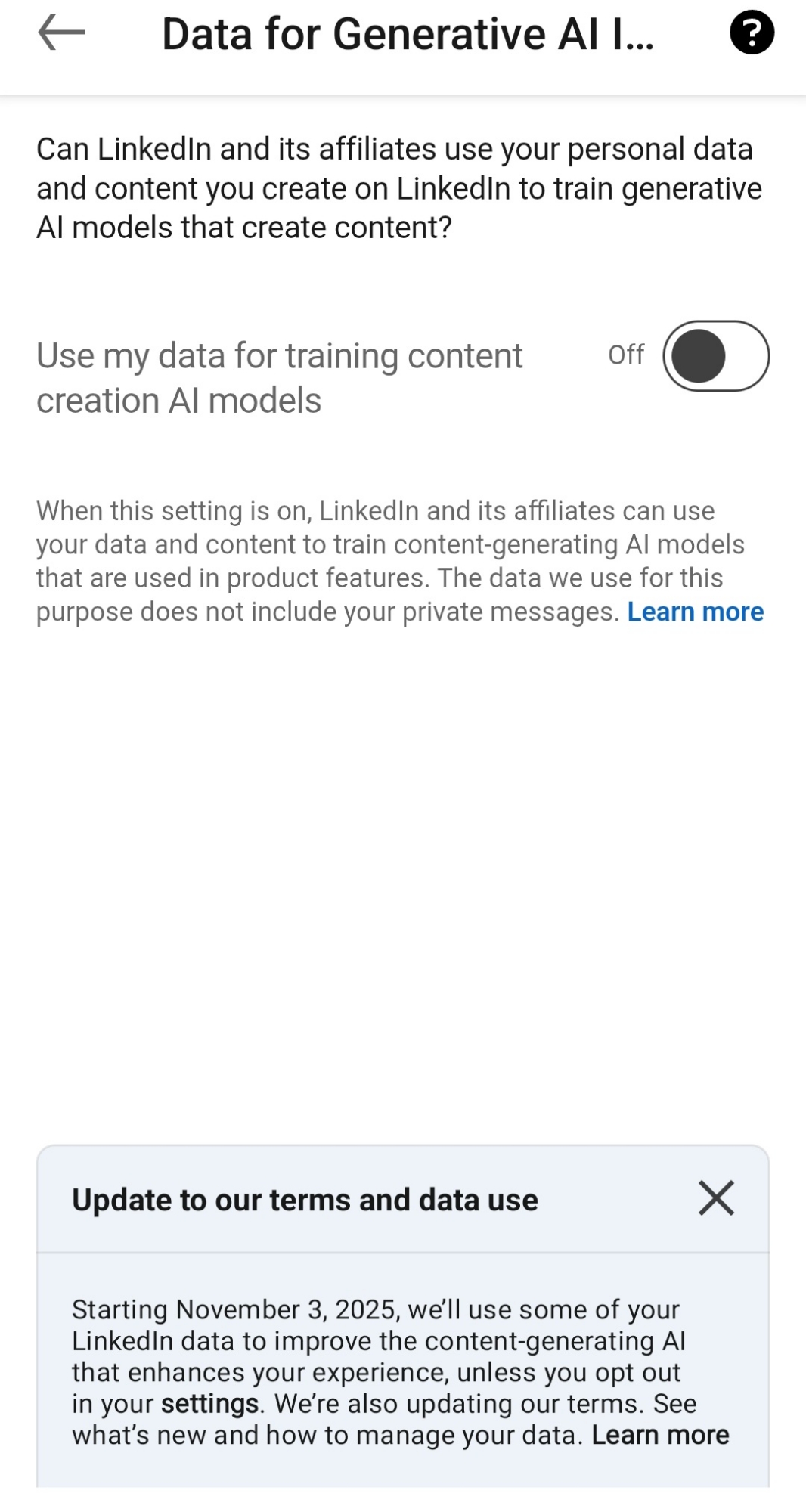This screenshot has width=806, height=1512.
Task: Dismiss the terms and data use banner
Action: (x=715, y=1198)
